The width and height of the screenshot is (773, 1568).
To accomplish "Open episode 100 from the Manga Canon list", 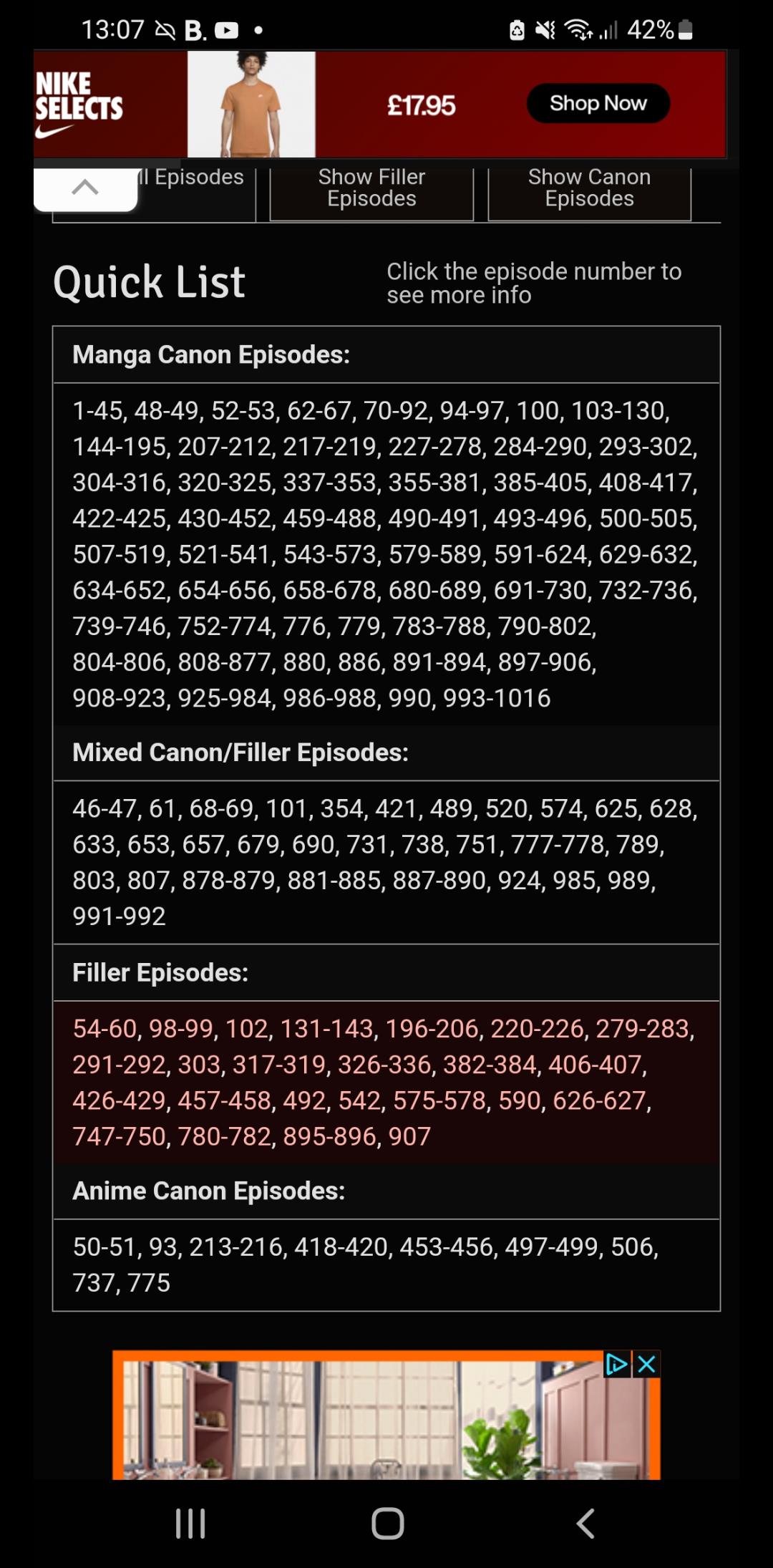I will pyautogui.click(x=538, y=410).
